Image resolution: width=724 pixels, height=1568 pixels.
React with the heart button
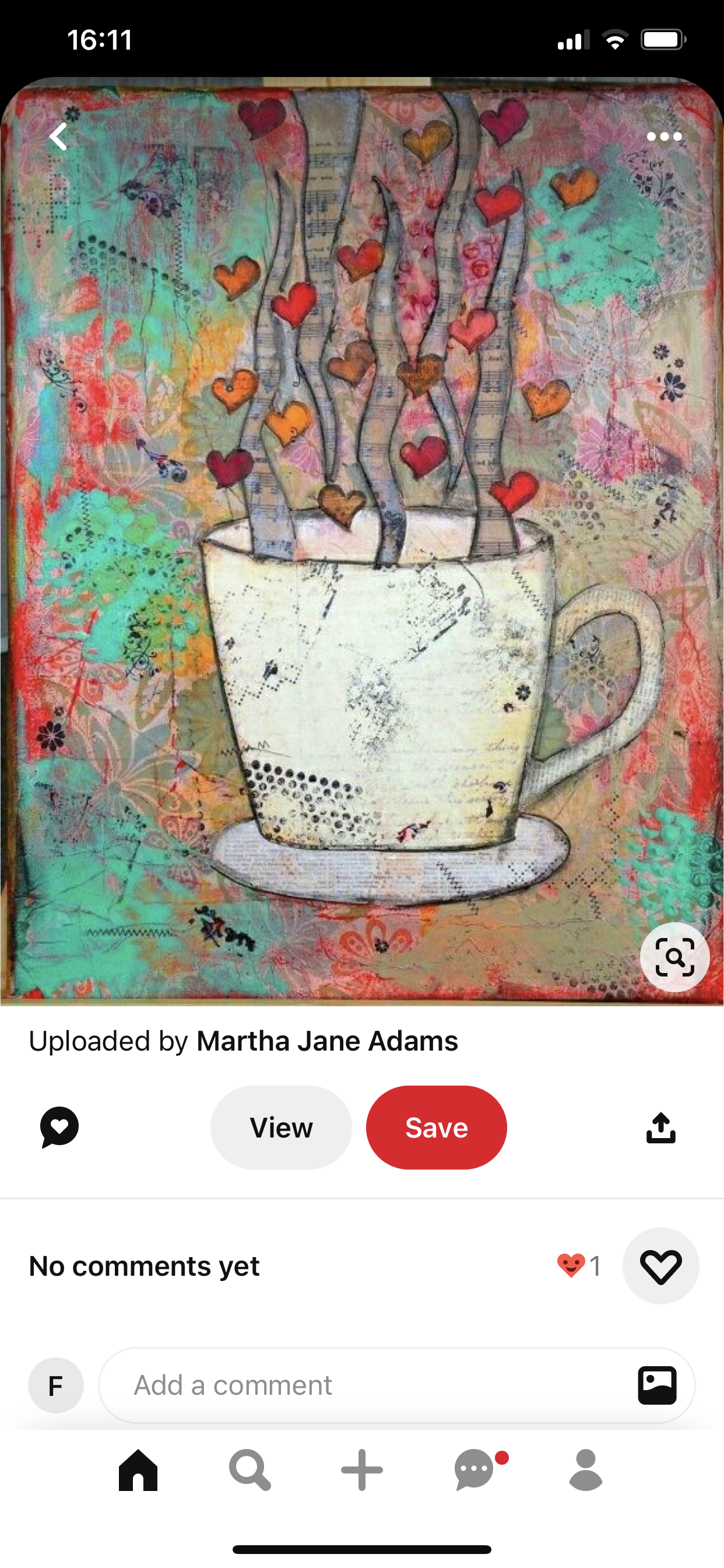[660, 1266]
